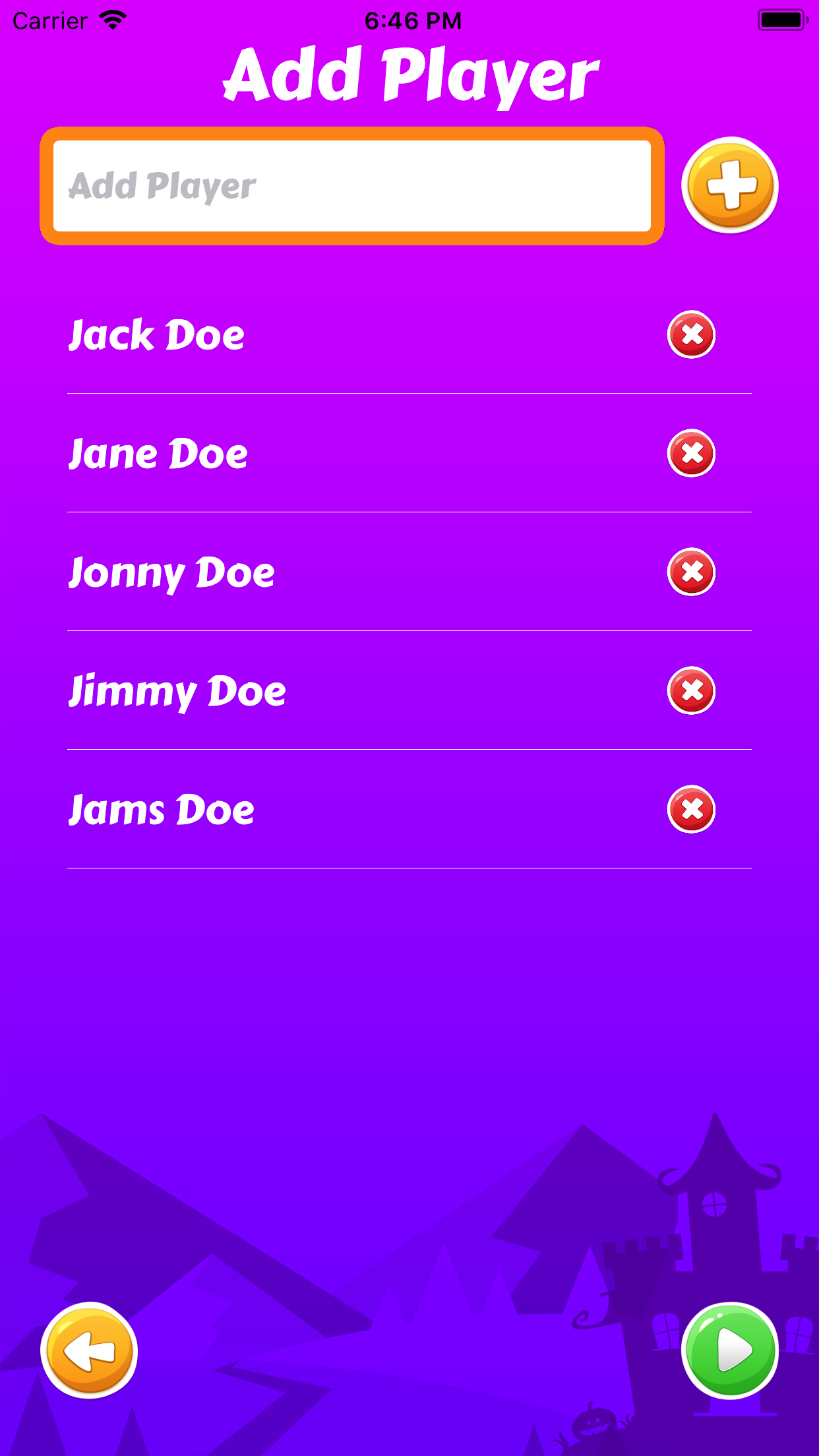Delete Jane Doe using the red X
The height and width of the screenshot is (1456, 819).
pos(692,453)
